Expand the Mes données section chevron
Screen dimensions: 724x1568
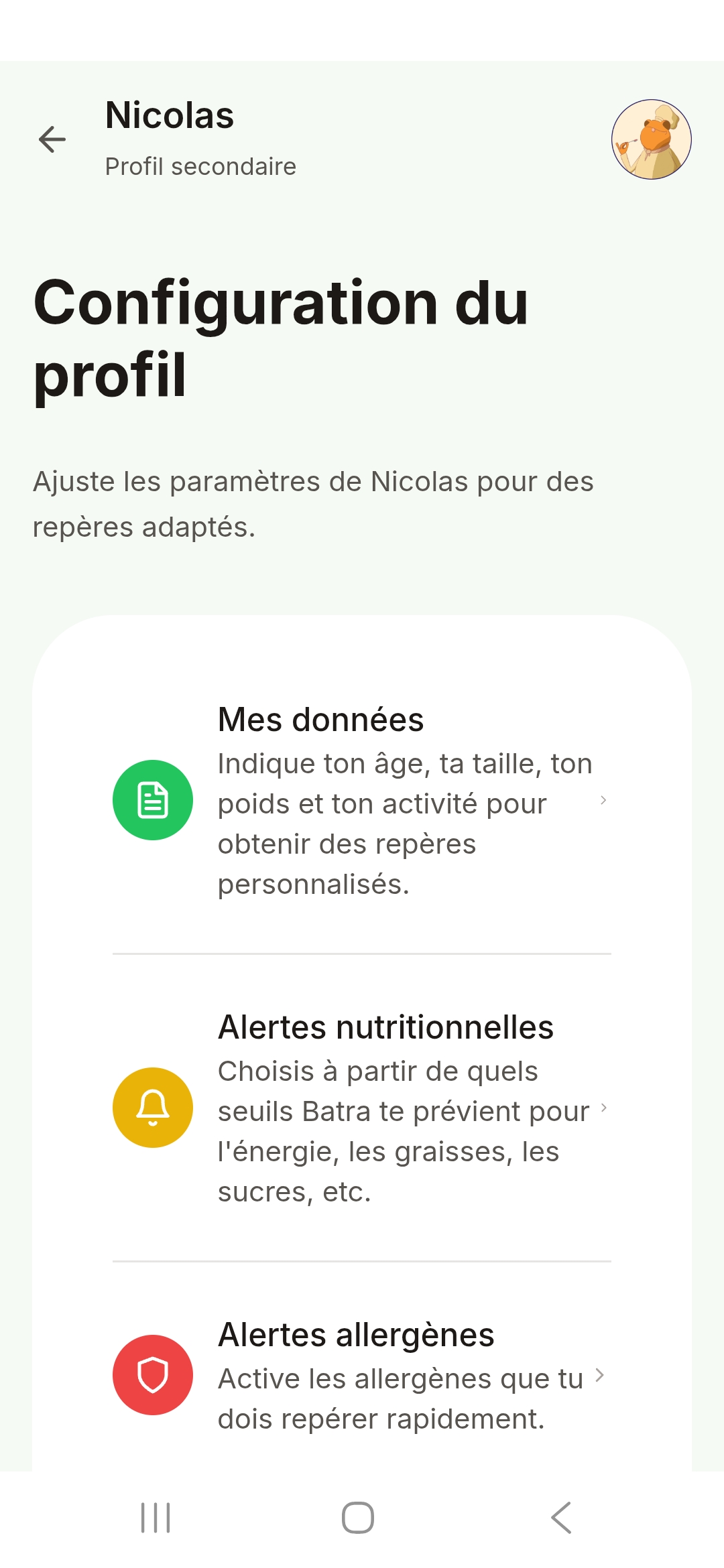[x=603, y=799]
